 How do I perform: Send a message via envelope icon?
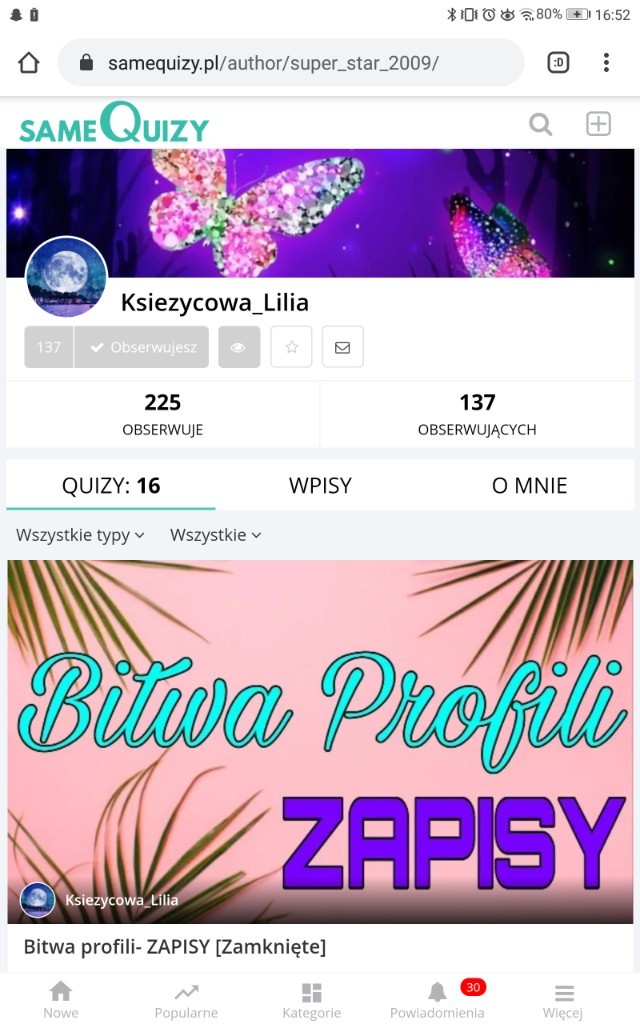tap(342, 347)
